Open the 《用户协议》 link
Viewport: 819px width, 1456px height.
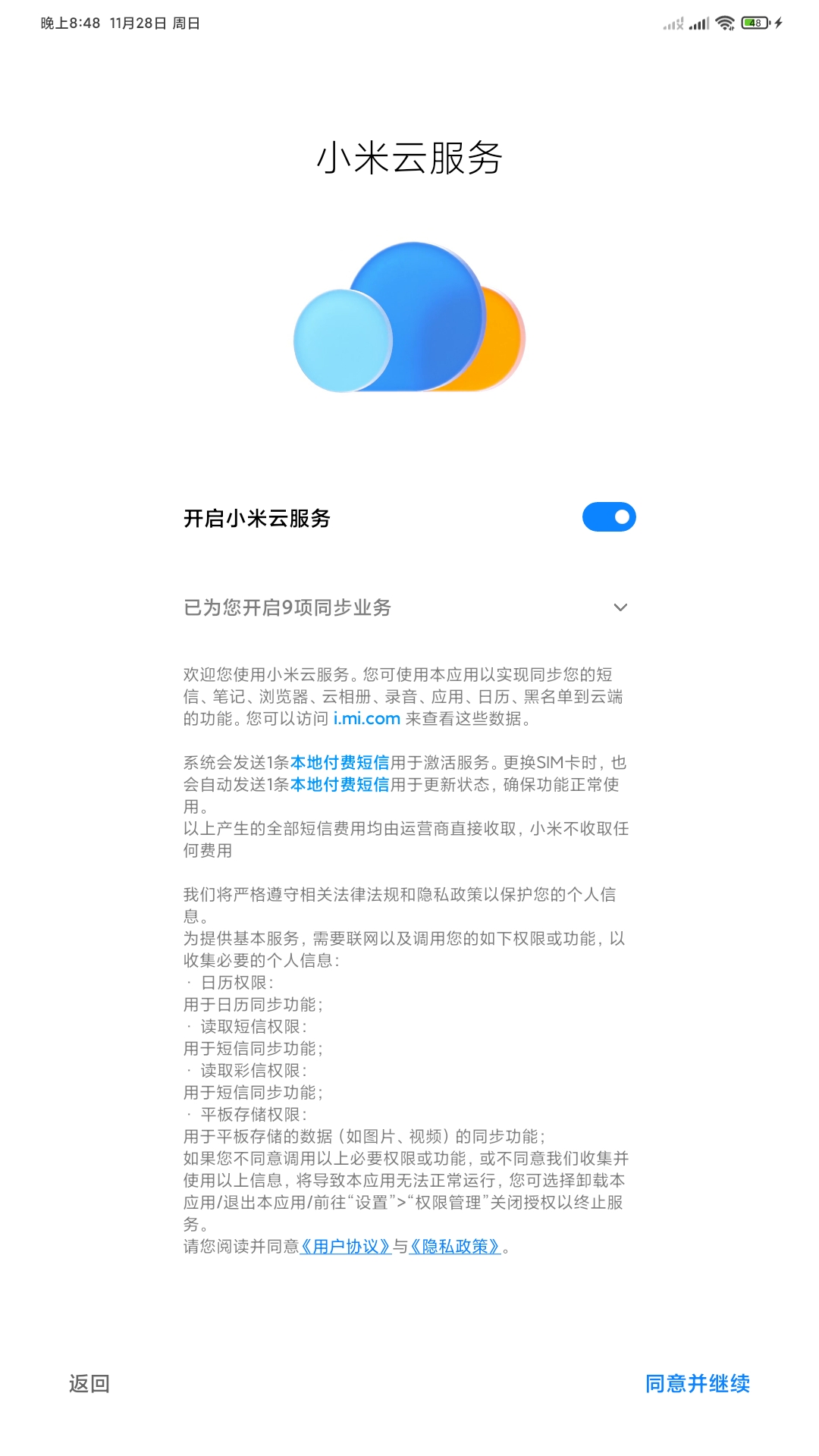tap(345, 1246)
